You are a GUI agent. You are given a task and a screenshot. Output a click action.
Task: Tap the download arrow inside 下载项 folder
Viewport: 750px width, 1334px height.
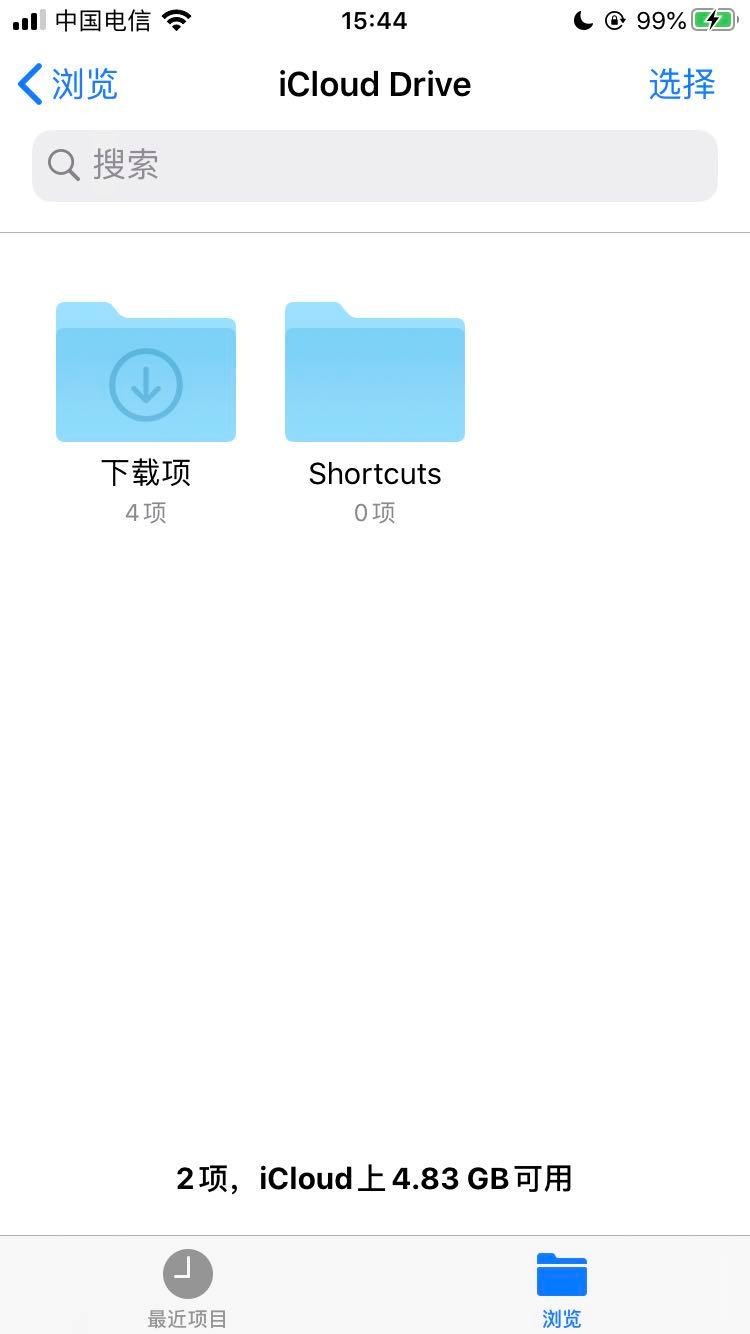(145, 383)
